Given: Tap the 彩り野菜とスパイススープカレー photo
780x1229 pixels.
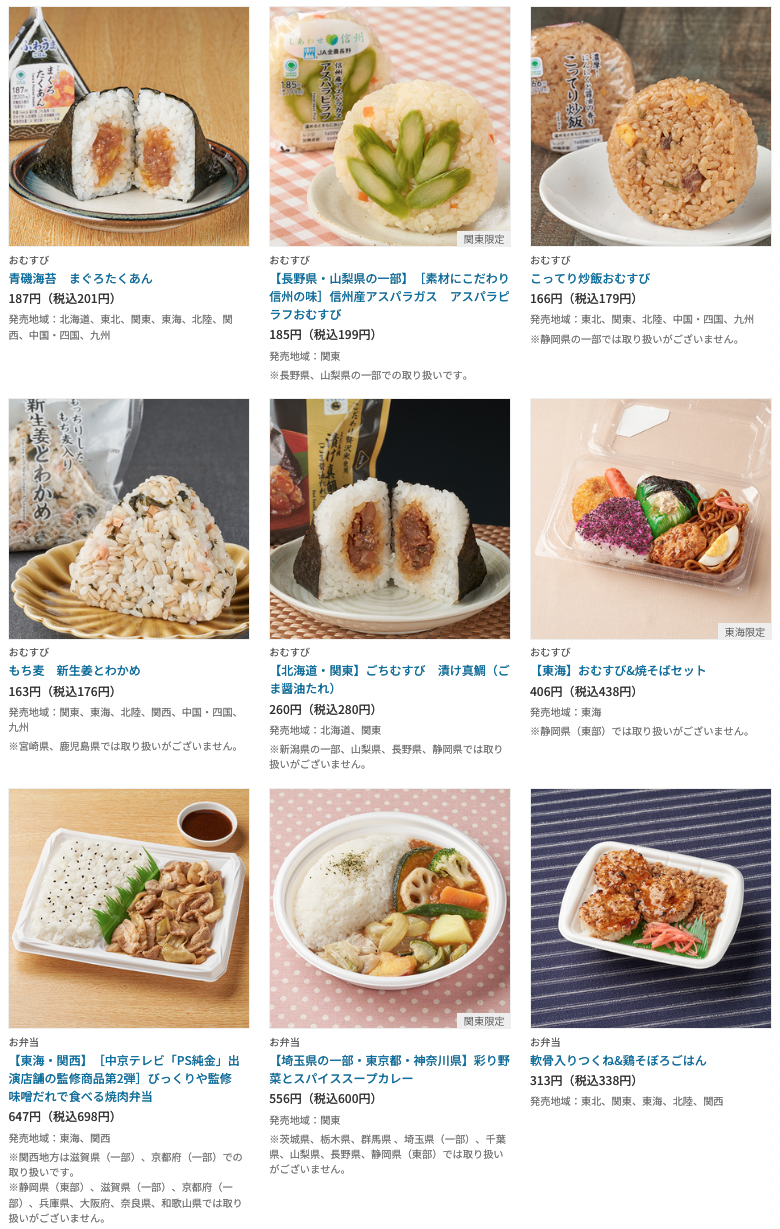Looking at the screenshot, I should point(389,908).
